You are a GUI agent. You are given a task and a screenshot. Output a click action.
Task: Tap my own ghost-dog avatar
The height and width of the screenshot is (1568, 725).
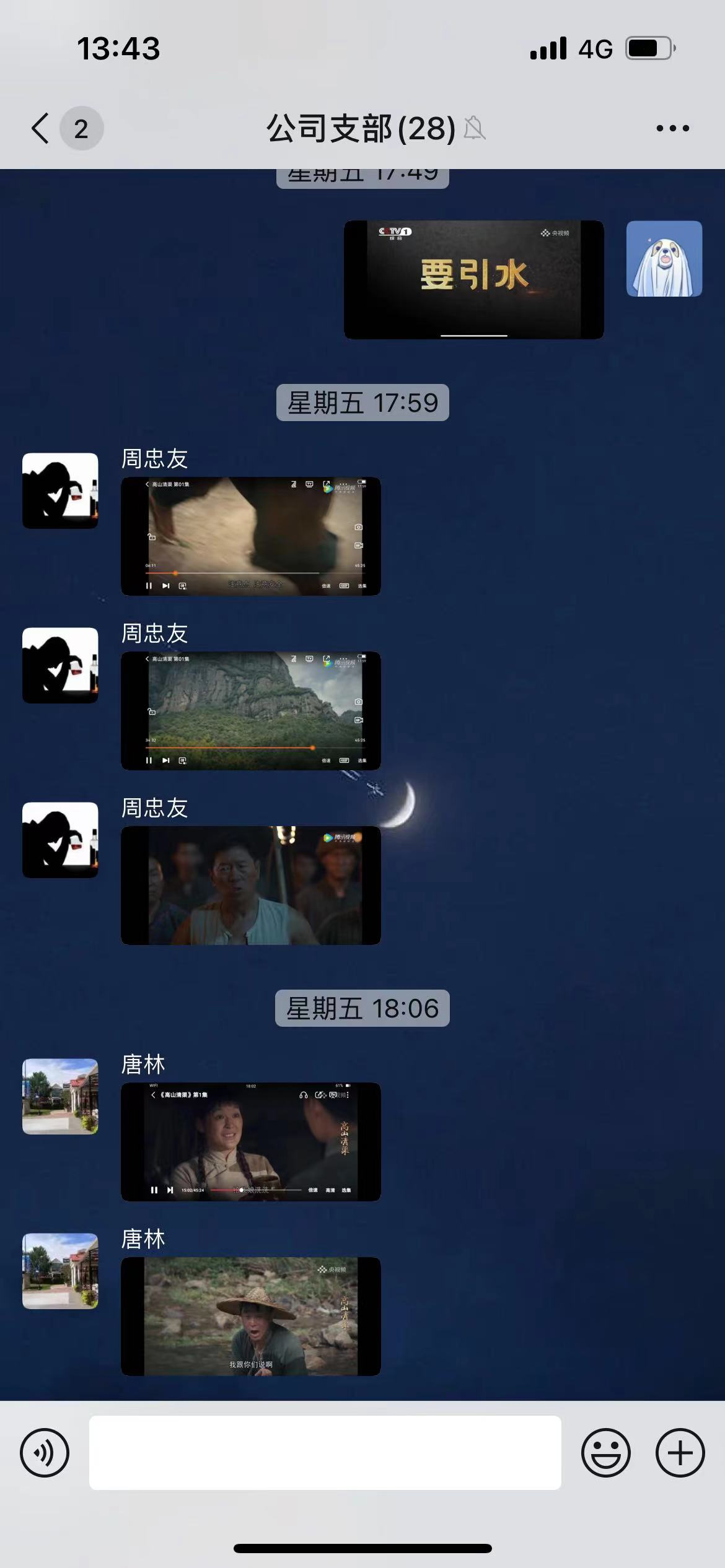pos(664,258)
